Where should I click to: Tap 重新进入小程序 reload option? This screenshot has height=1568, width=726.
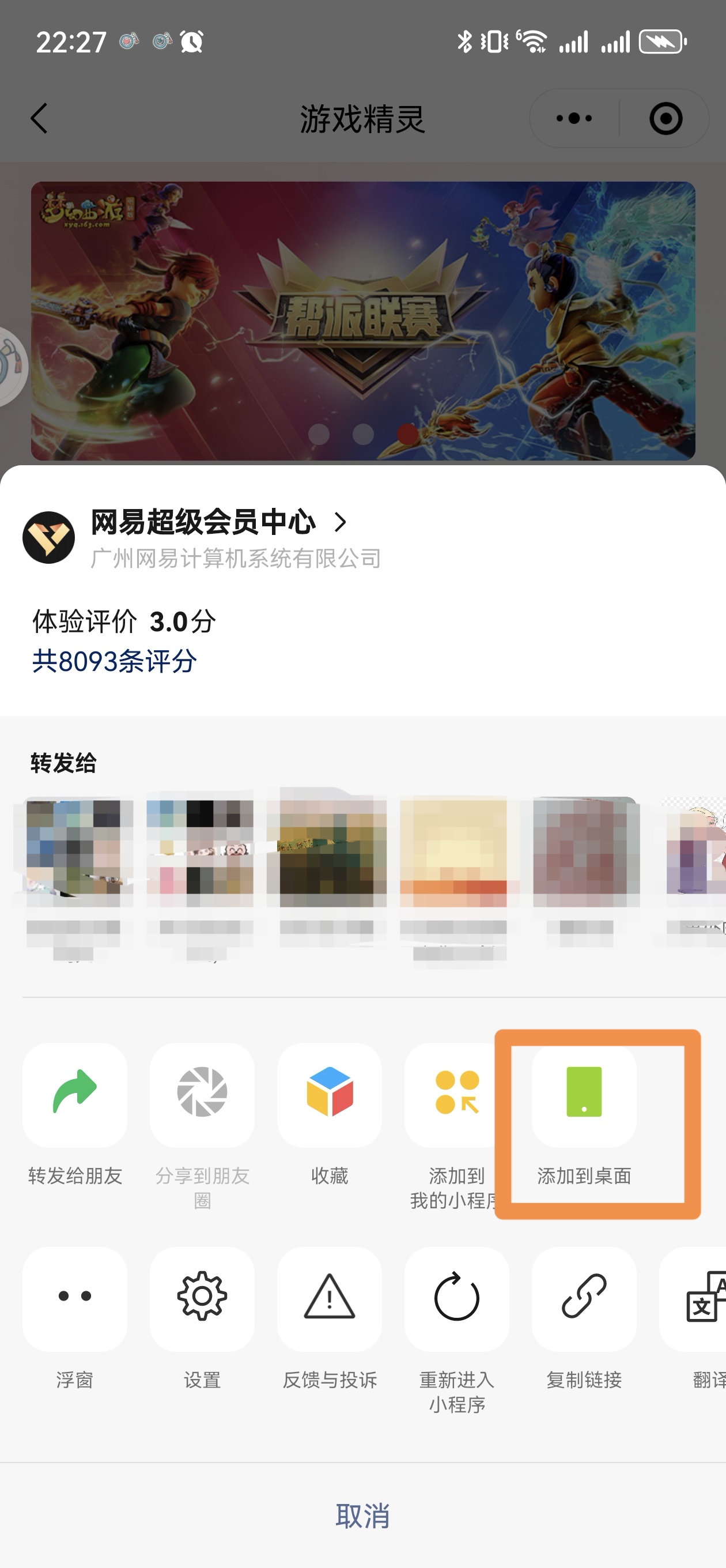(456, 1299)
